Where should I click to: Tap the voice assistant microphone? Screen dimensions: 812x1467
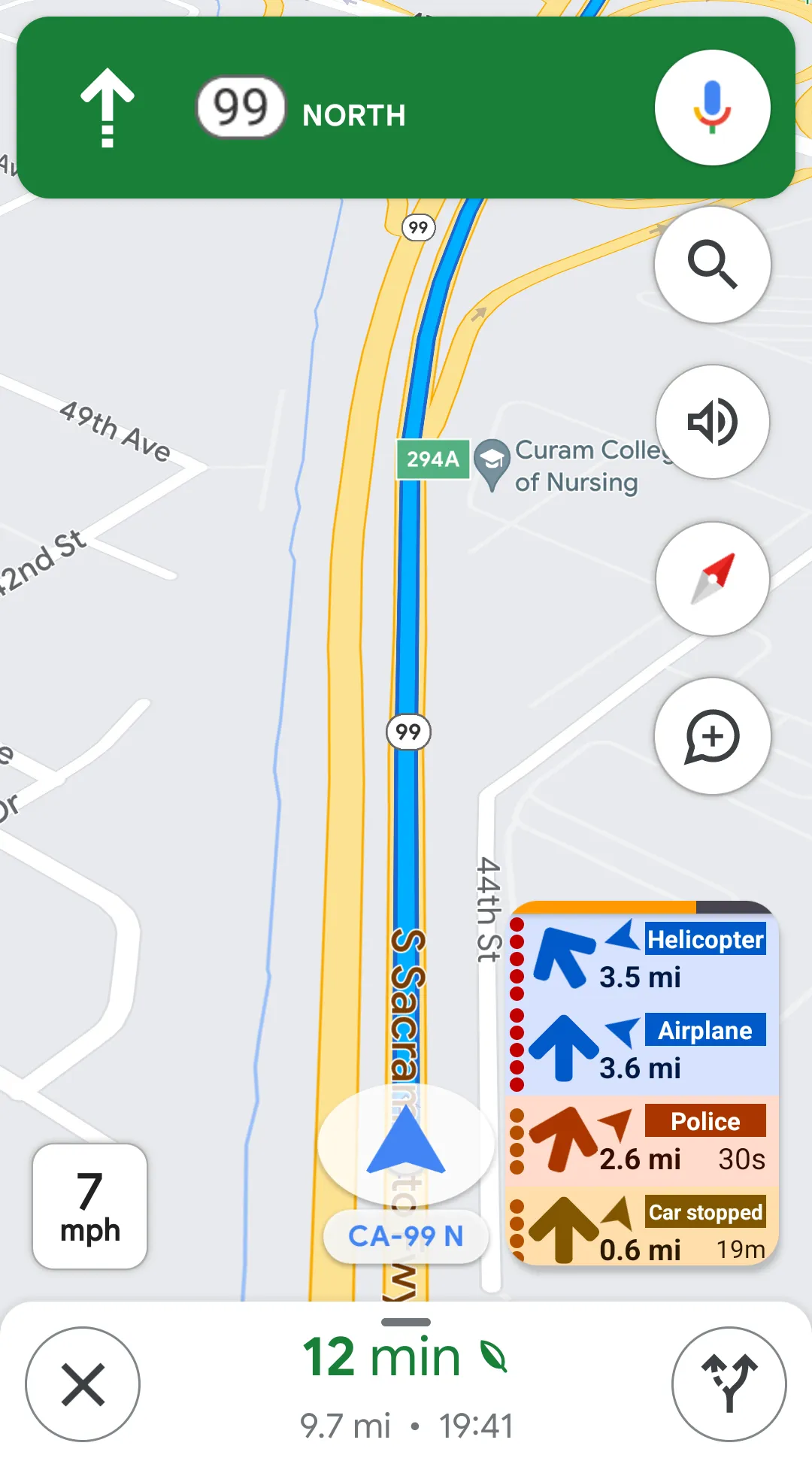pyautogui.click(x=712, y=108)
